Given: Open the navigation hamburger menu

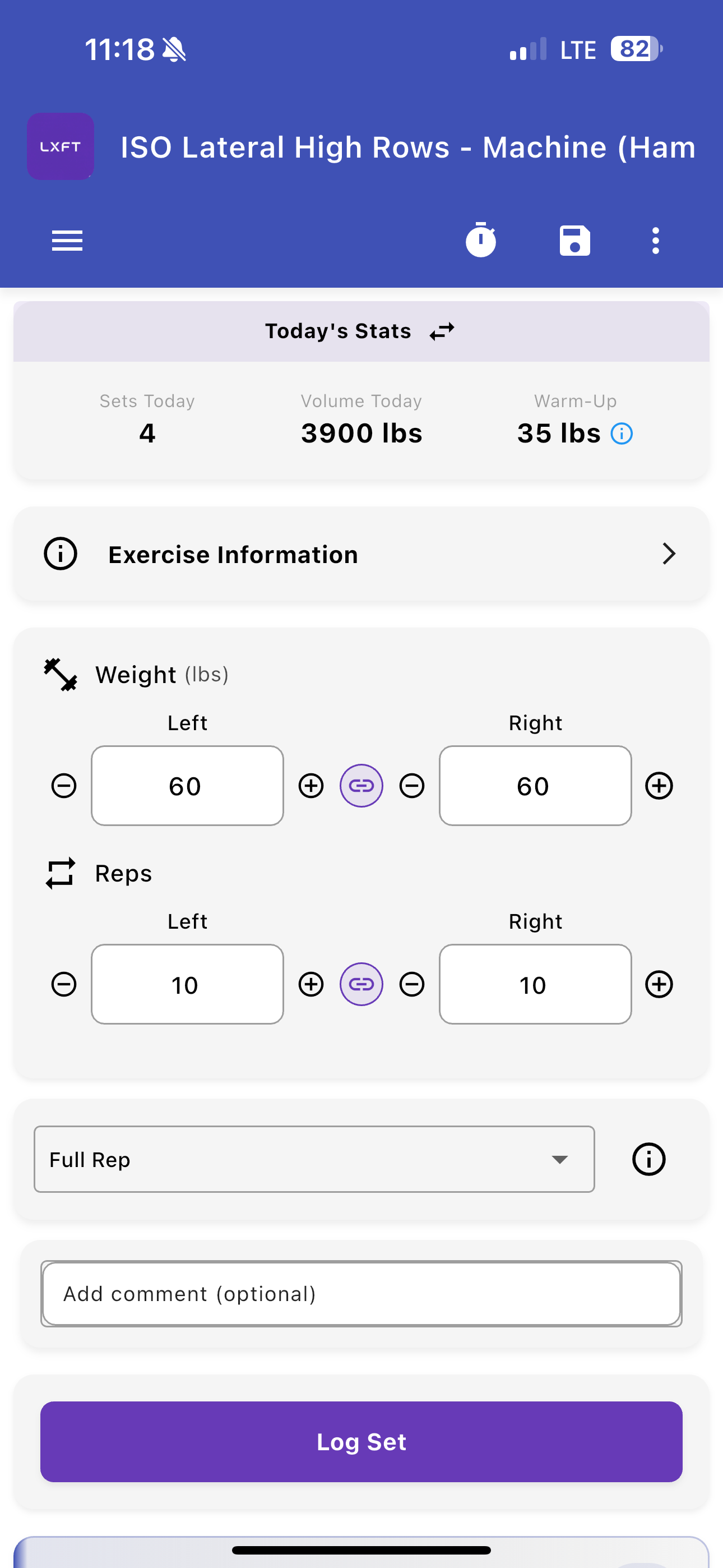Looking at the screenshot, I should coord(67,241).
